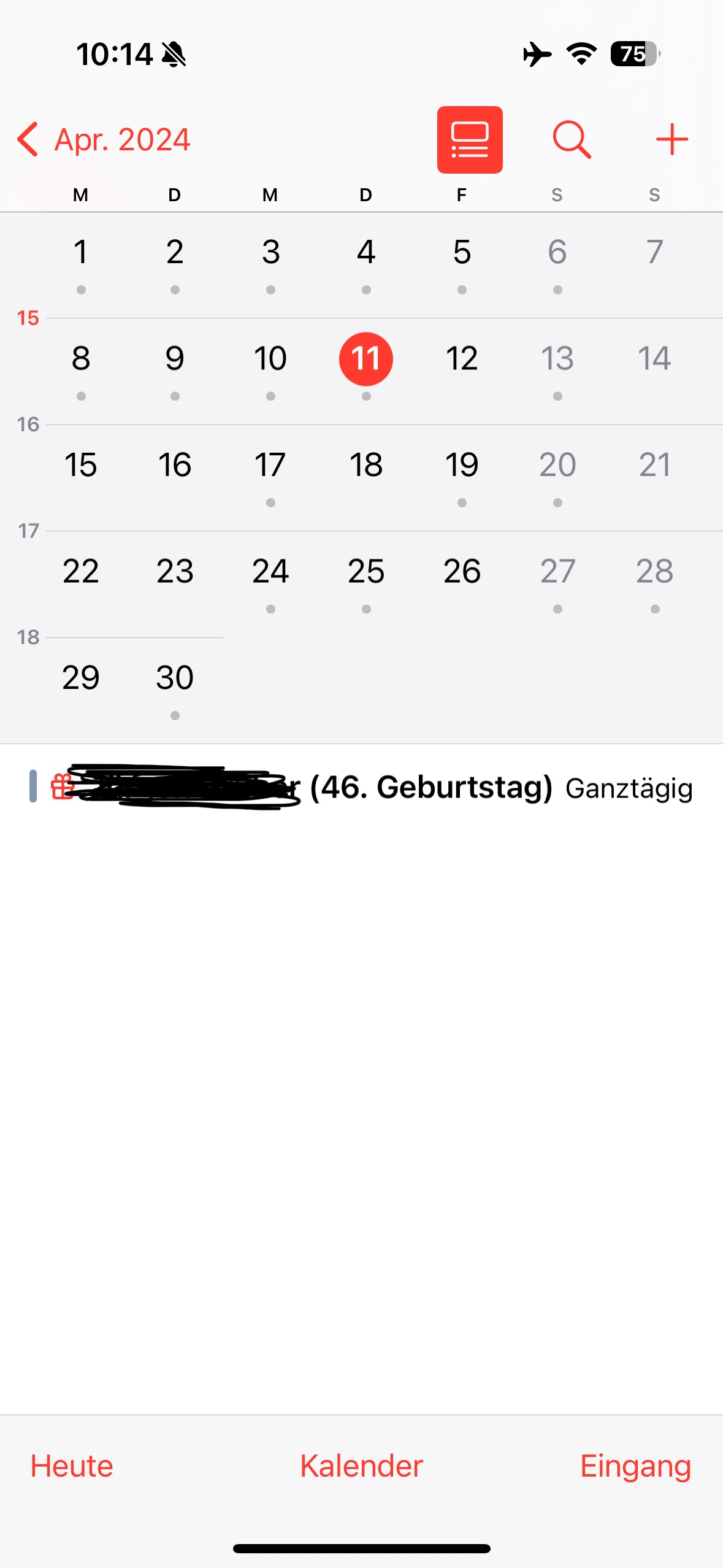Select Saturday April 20
723x1568 pixels.
pos(557,465)
